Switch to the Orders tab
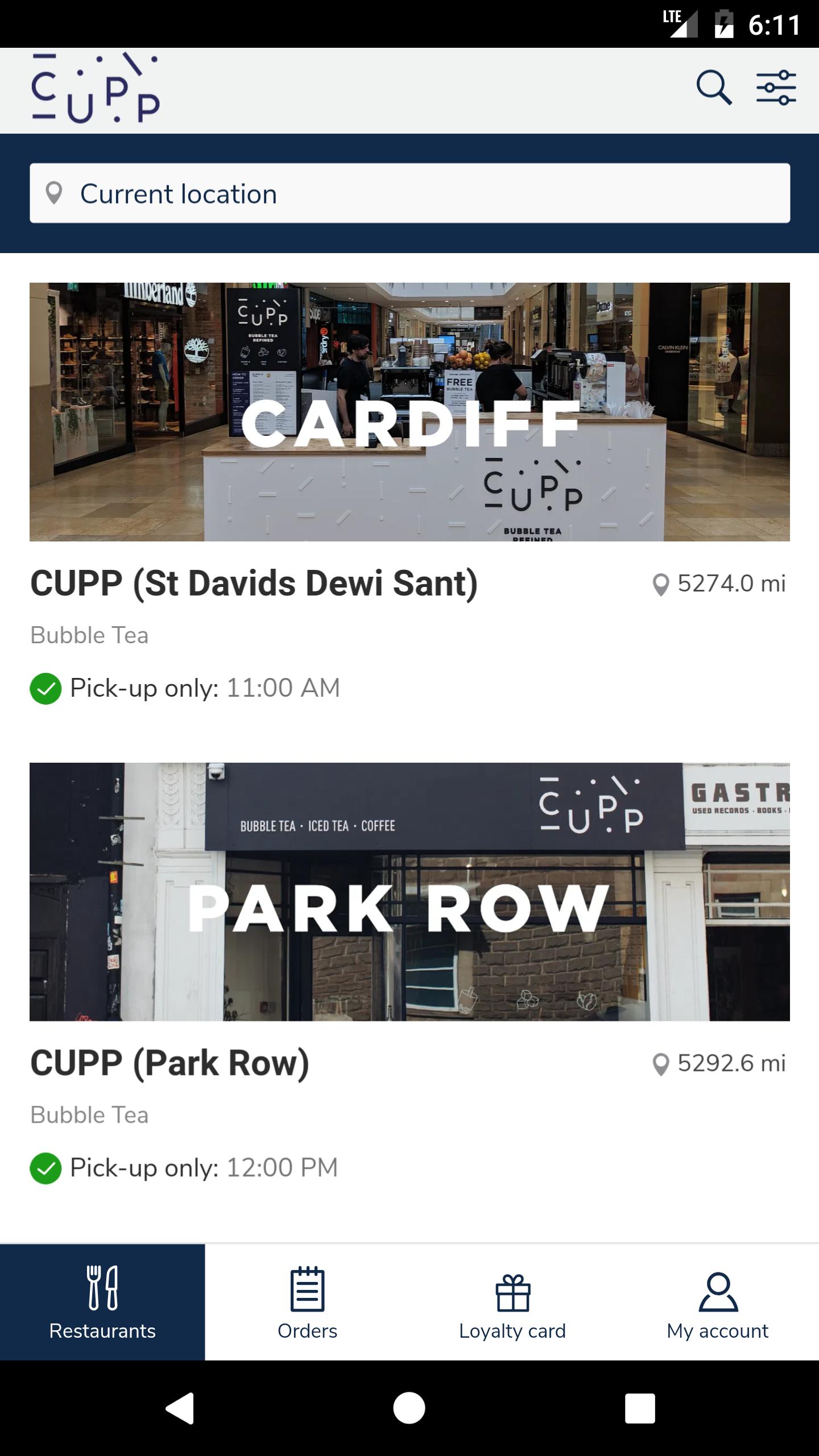 [307, 1302]
